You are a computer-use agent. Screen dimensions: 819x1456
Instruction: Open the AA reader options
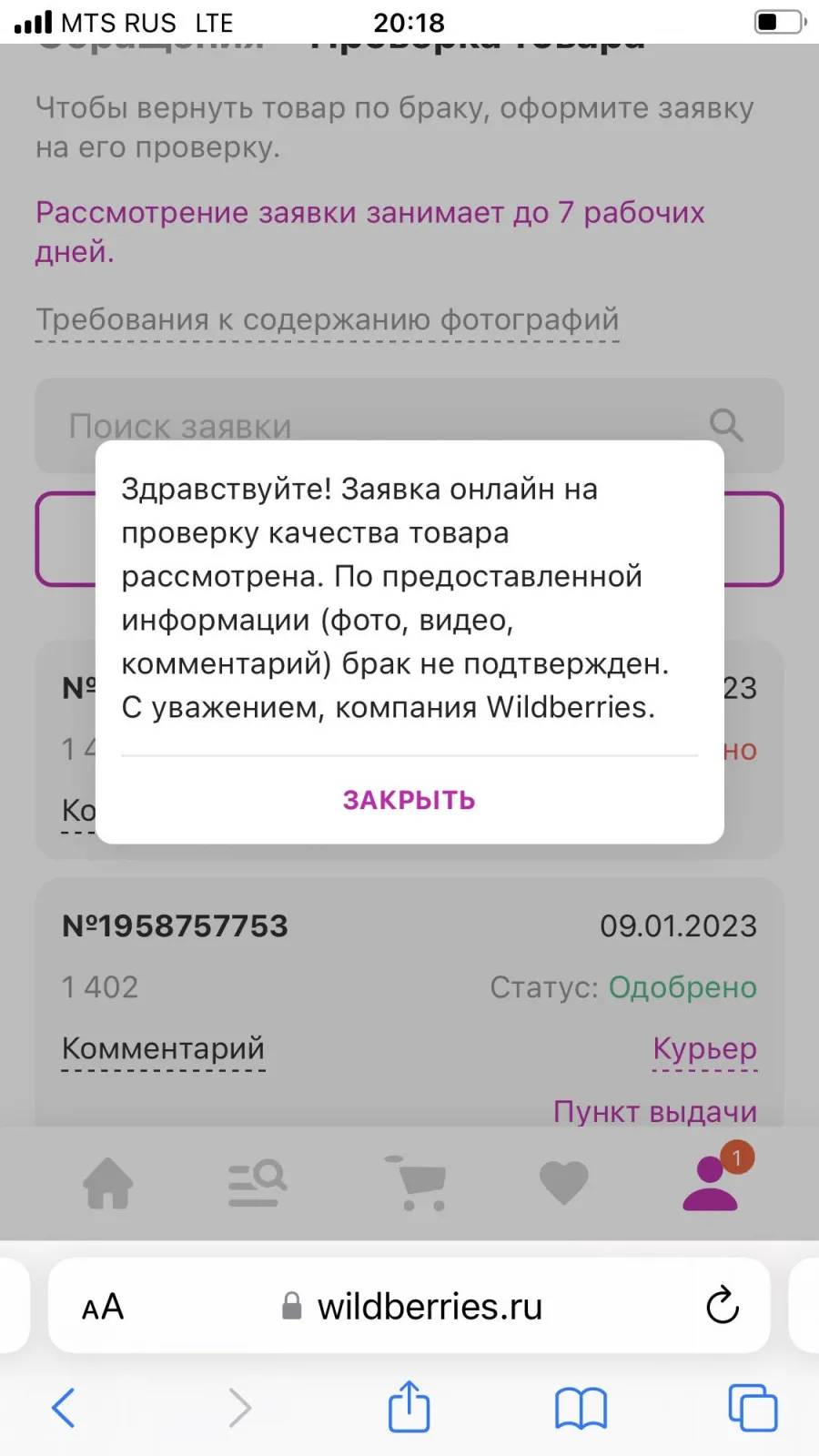click(103, 1307)
